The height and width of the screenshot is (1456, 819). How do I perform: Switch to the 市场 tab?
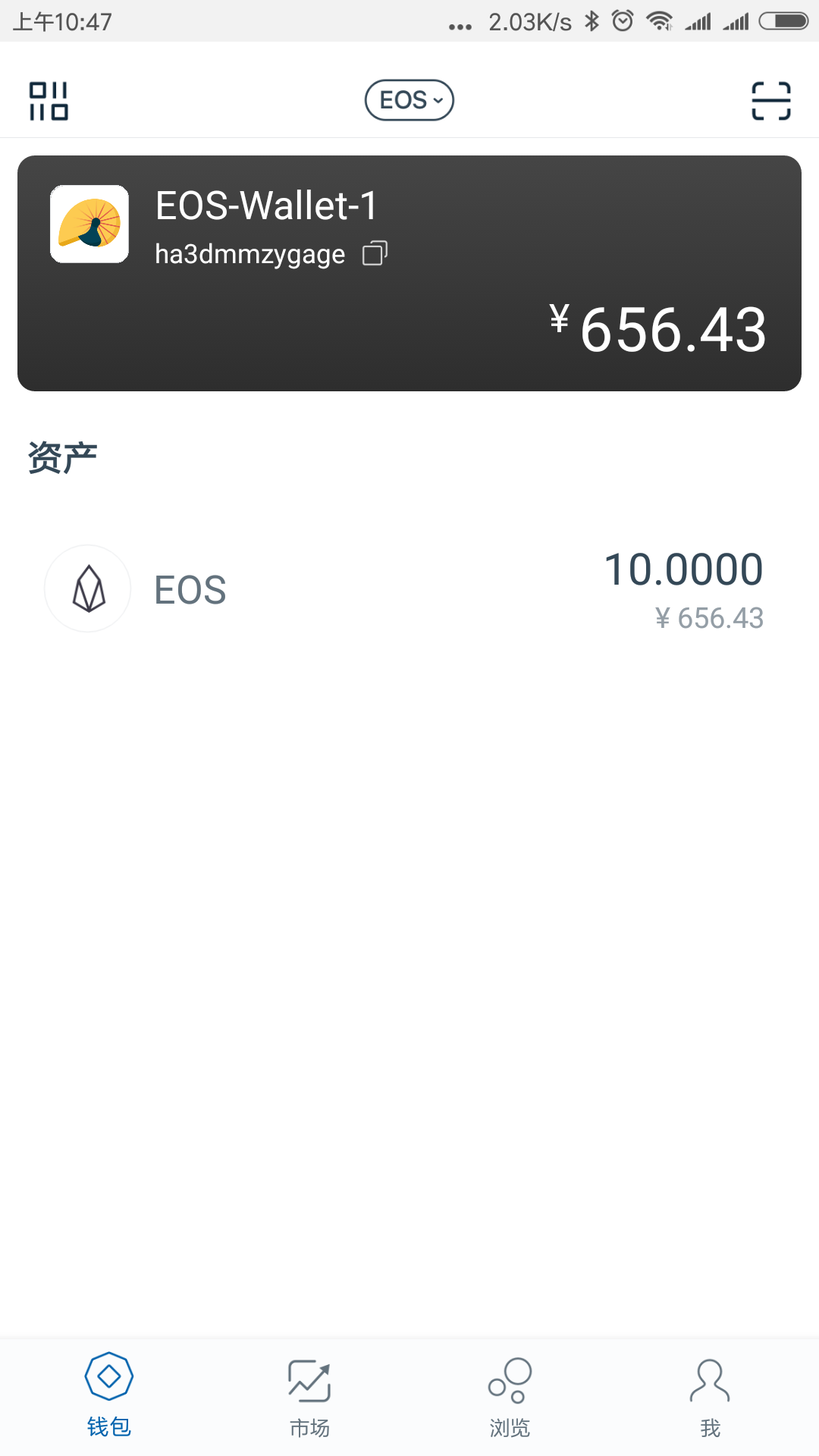click(309, 1395)
